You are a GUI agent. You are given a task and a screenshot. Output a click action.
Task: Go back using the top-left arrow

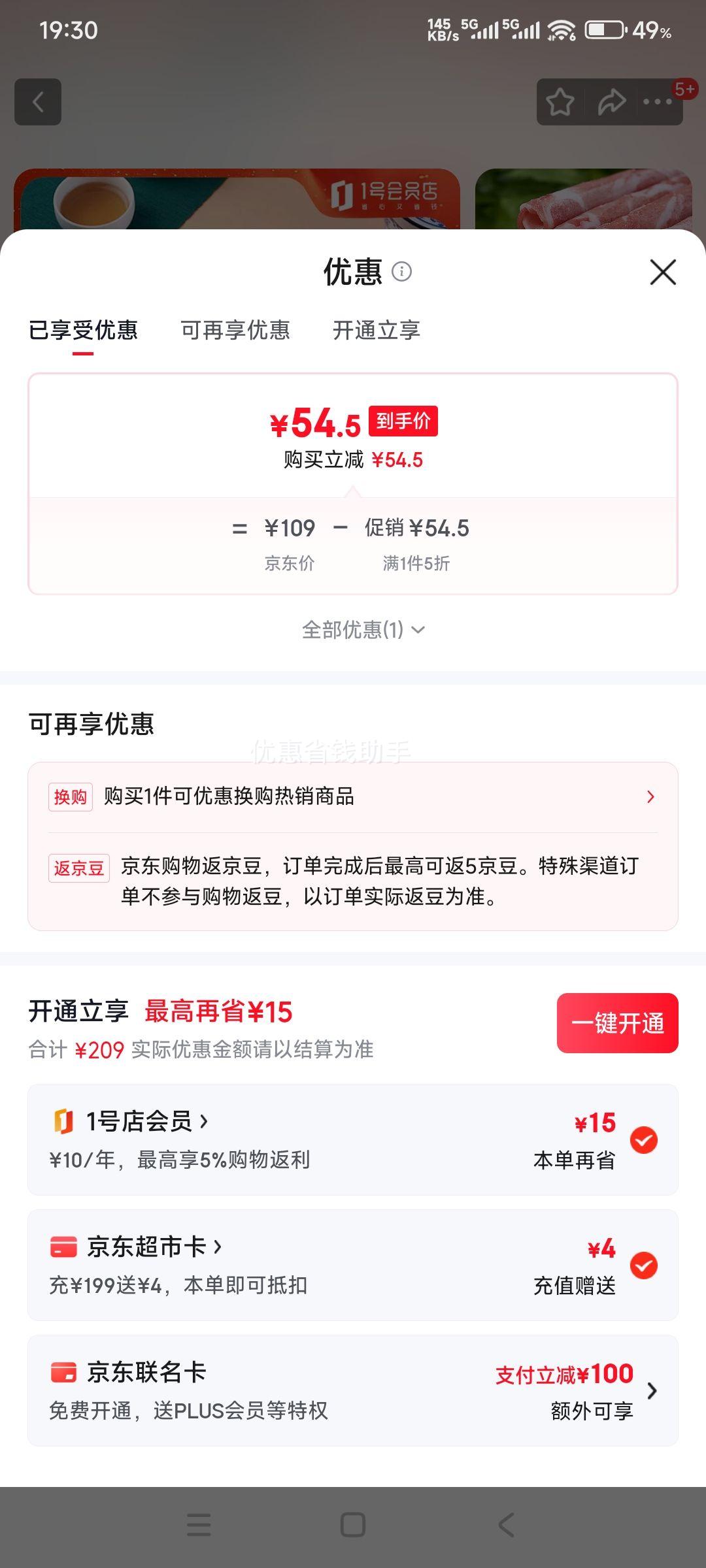tap(38, 102)
